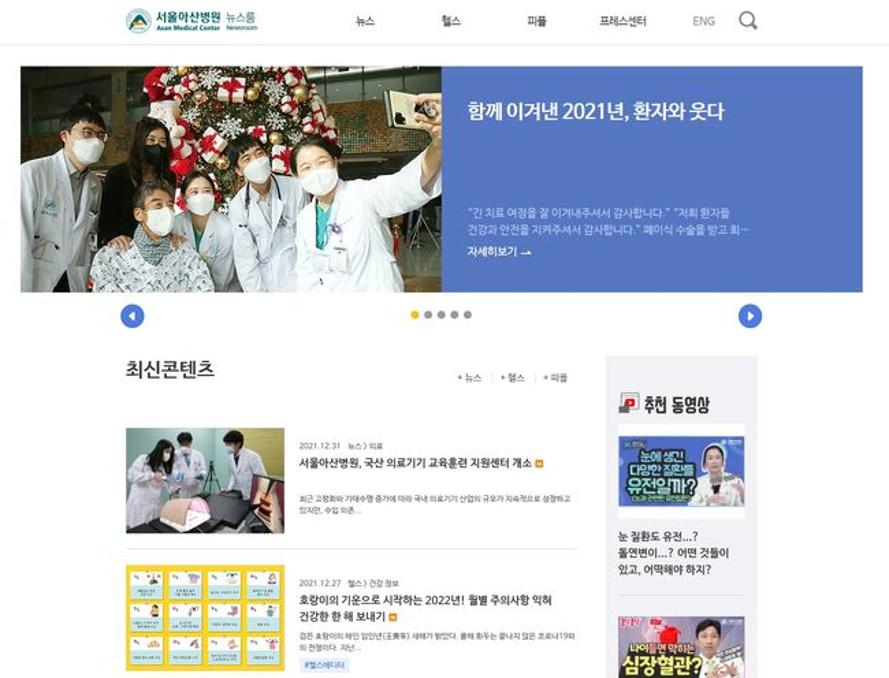The width and height of the screenshot is (889, 678).
Task: Open the 심장혈관 recommended video thumbnail
Action: click(x=680, y=646)
